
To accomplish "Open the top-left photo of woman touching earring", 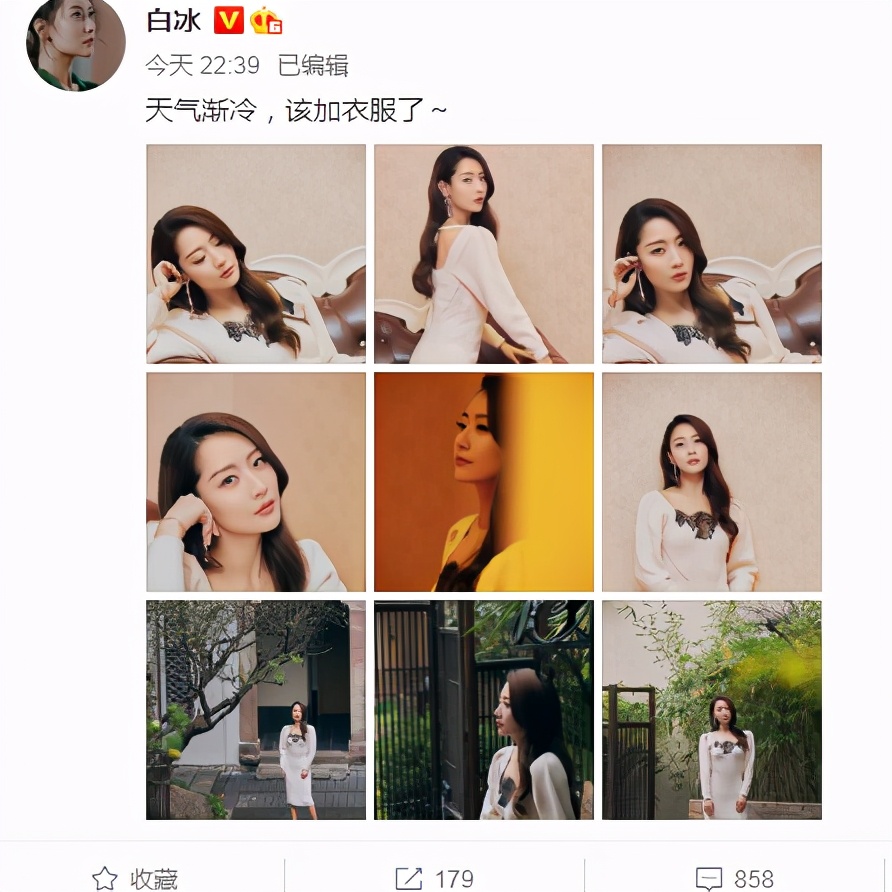I will (256, 254).
